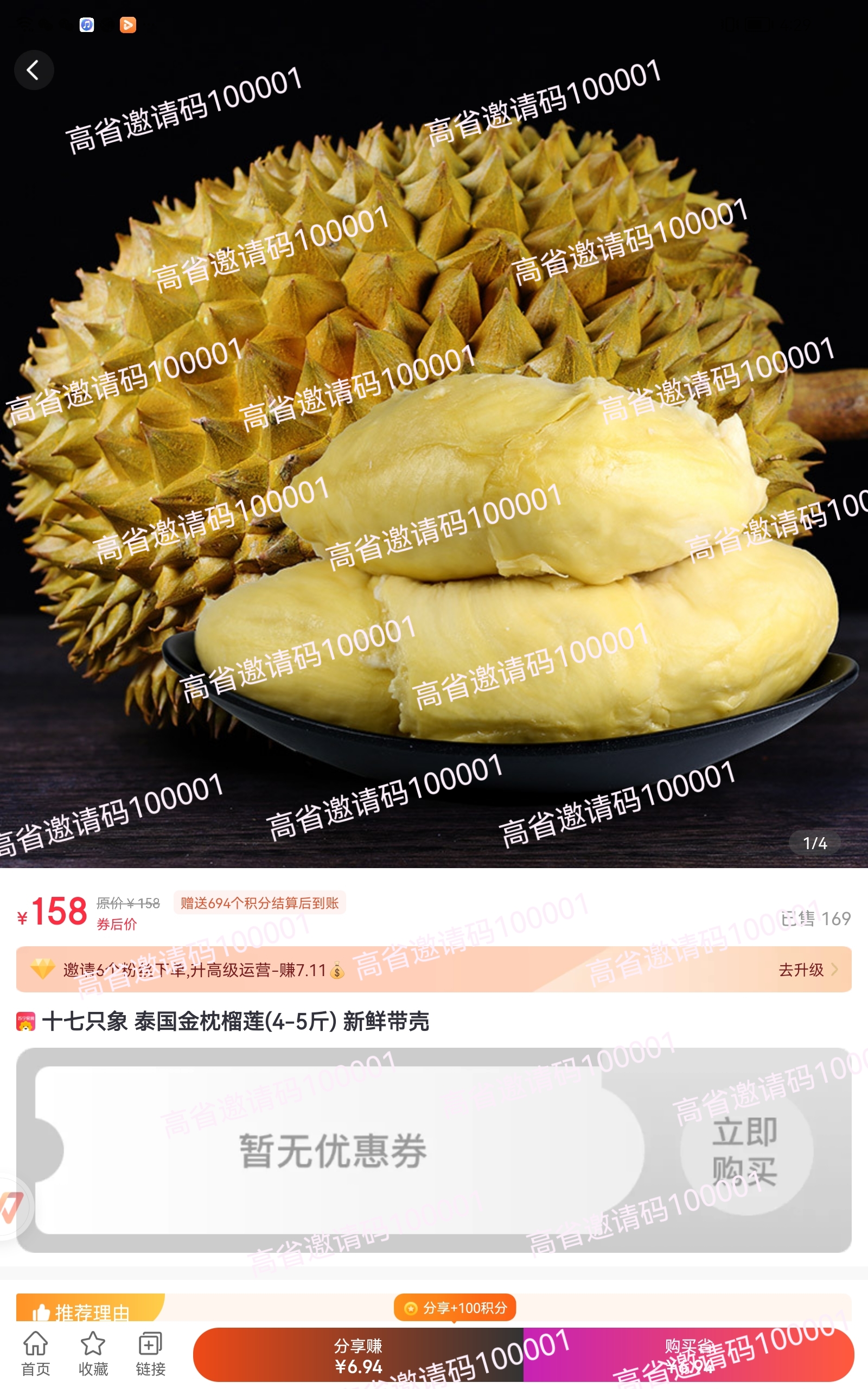Tap 分享赚 ¥6.94 to share
Screen dimensions: 868x1389
[358, 1356]
